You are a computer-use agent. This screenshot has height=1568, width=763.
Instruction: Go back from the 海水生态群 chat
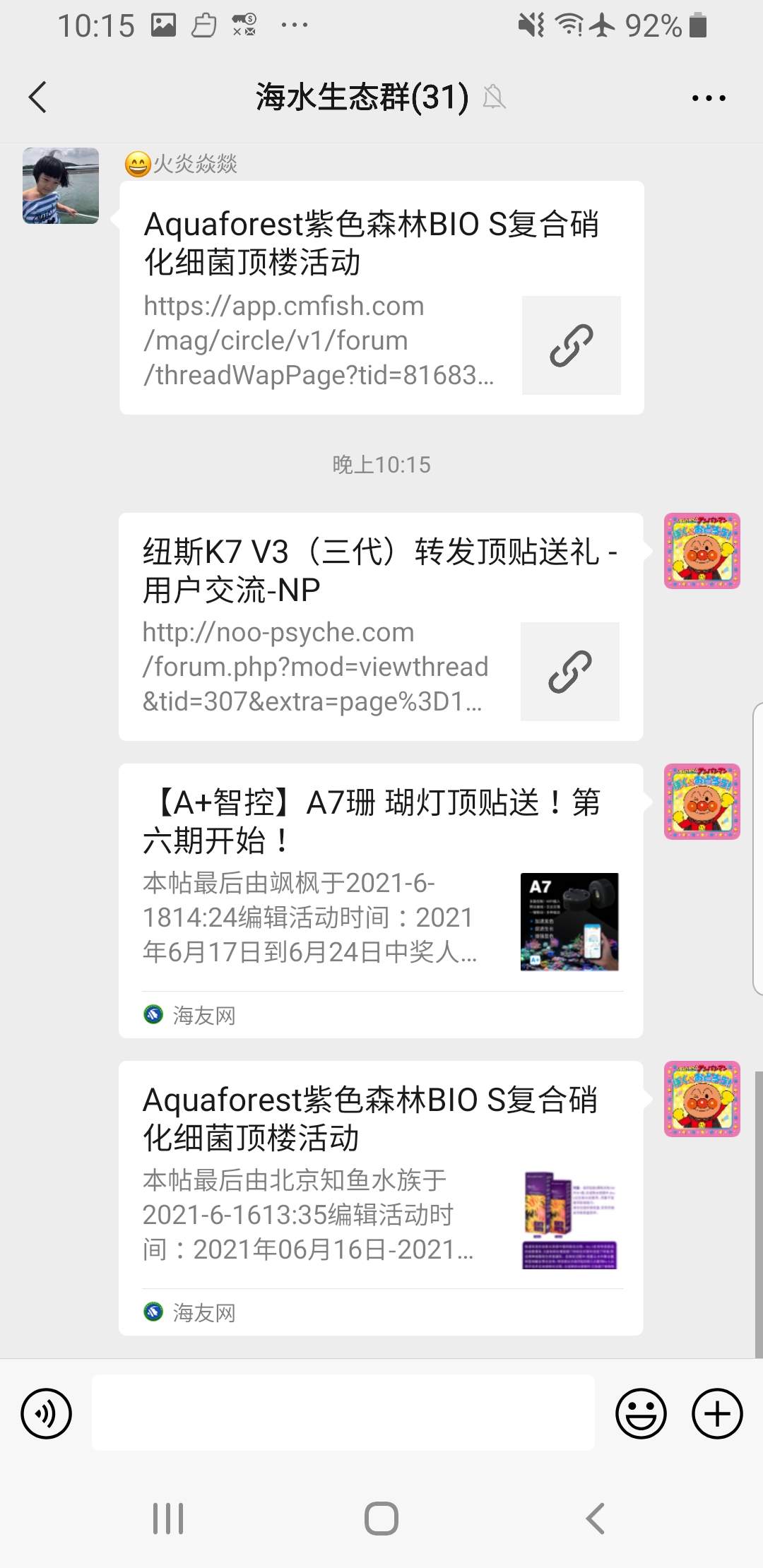tap(38, 97)
